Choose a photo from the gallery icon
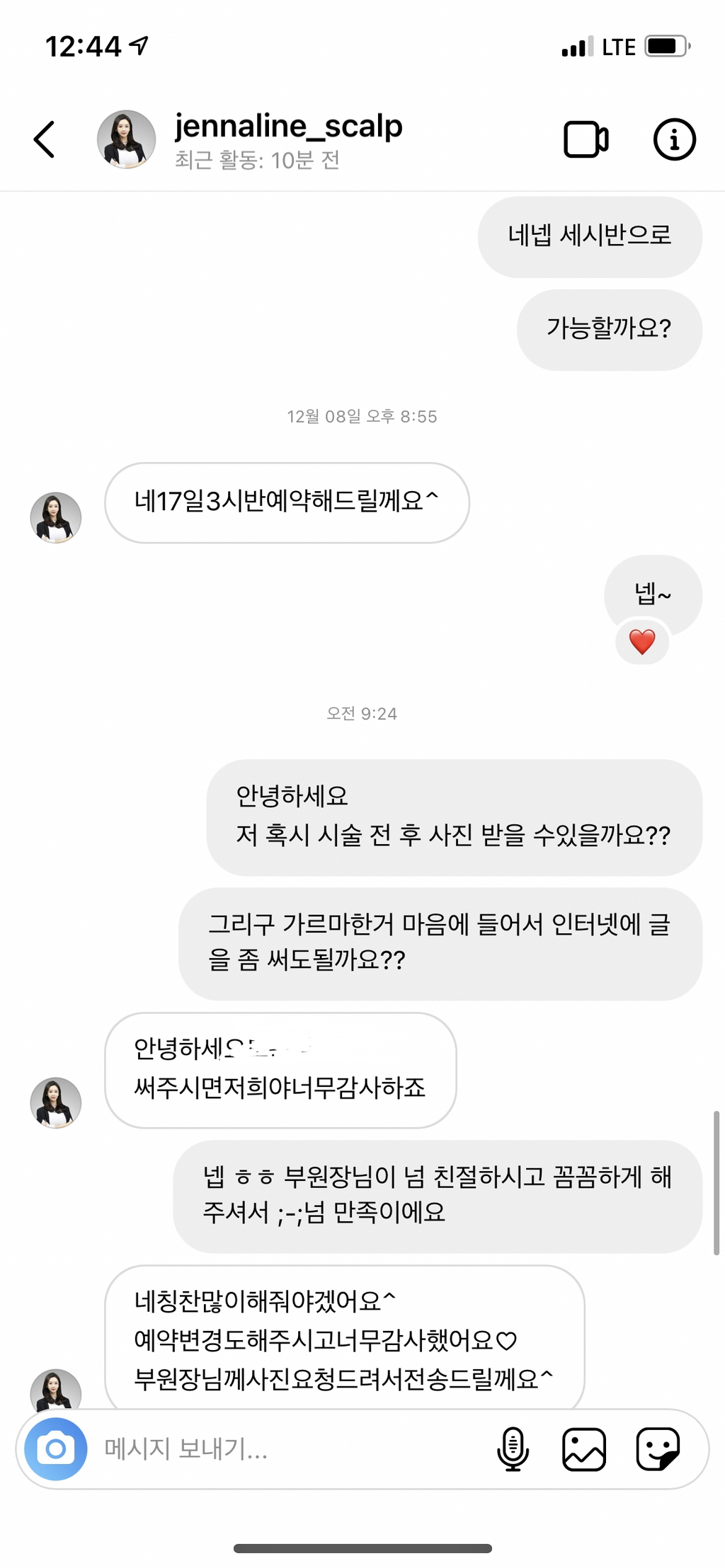725x1568 pixels. pos(584,1448)
